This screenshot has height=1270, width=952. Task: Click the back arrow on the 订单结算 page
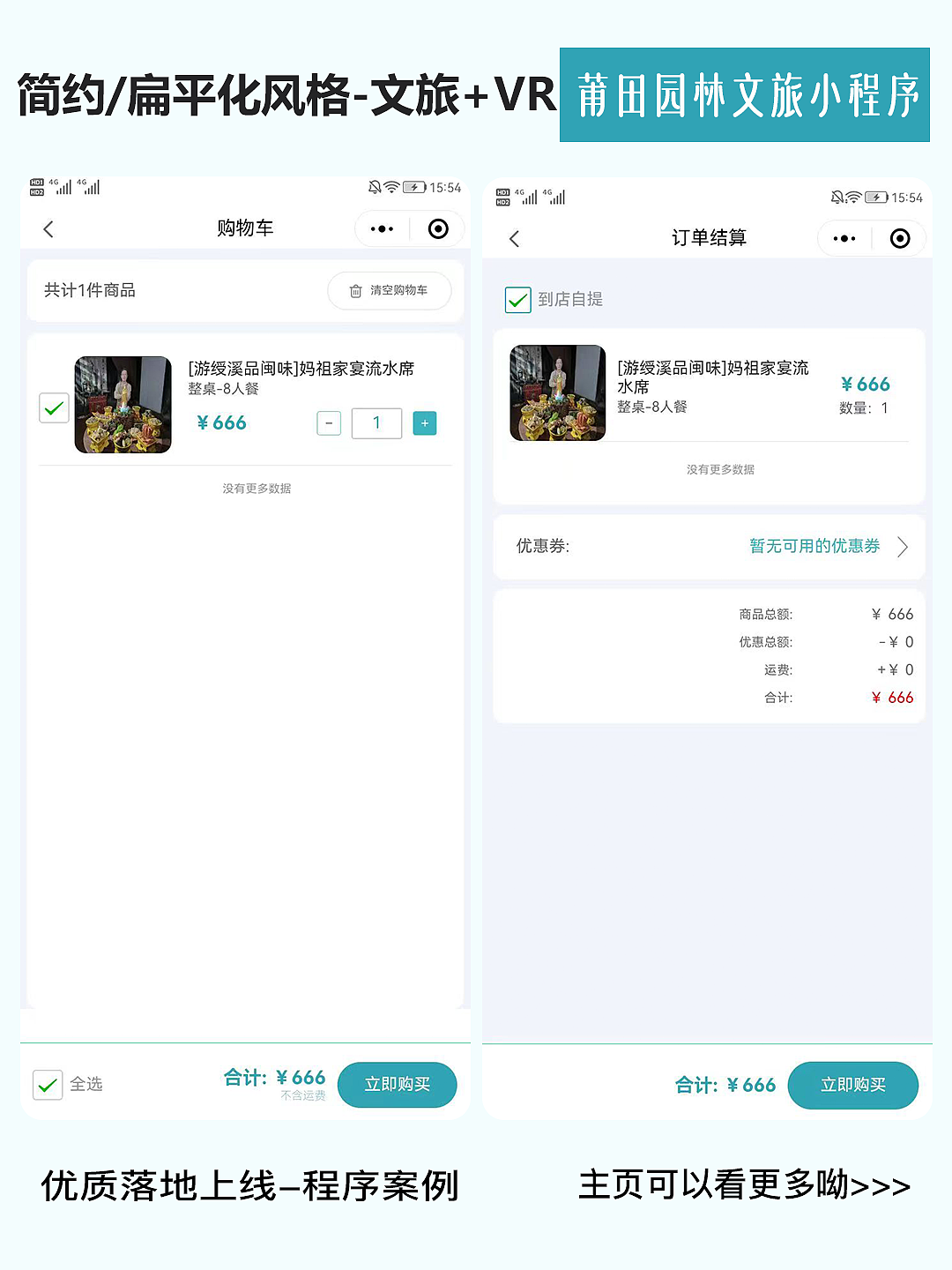point(515,238)
